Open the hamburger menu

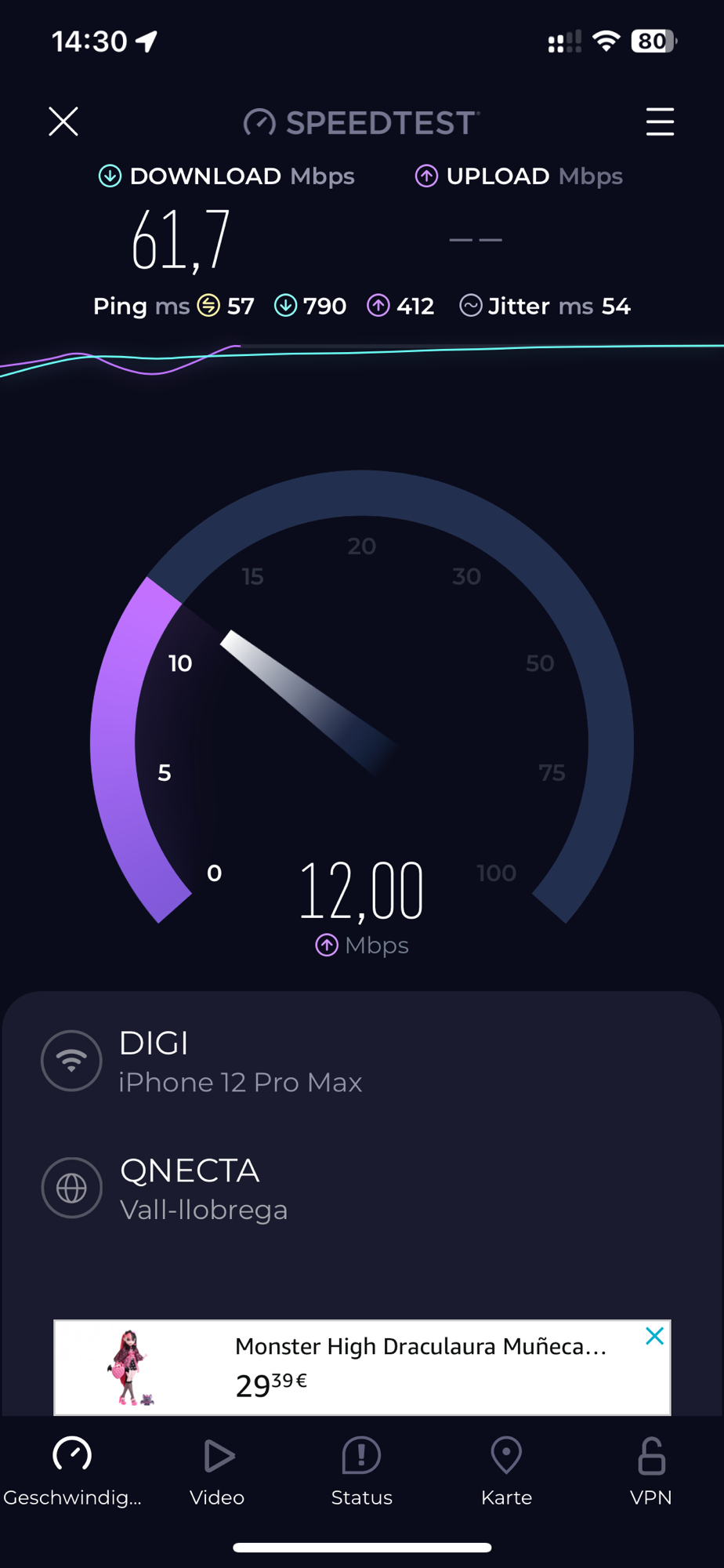[660, 122]
